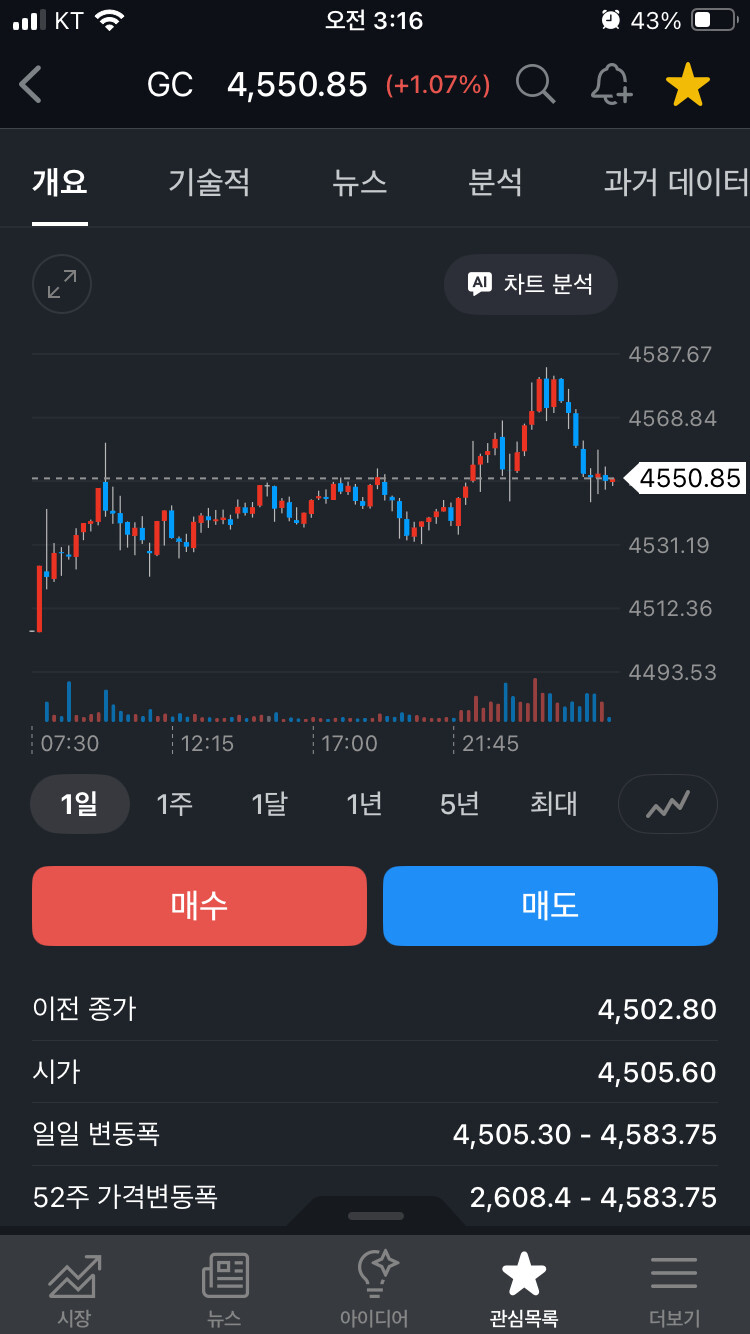The height and width of the screenshot is (1334, 750).
Task: Tap the blue 매도 button
Action: [x=550, y=905]
